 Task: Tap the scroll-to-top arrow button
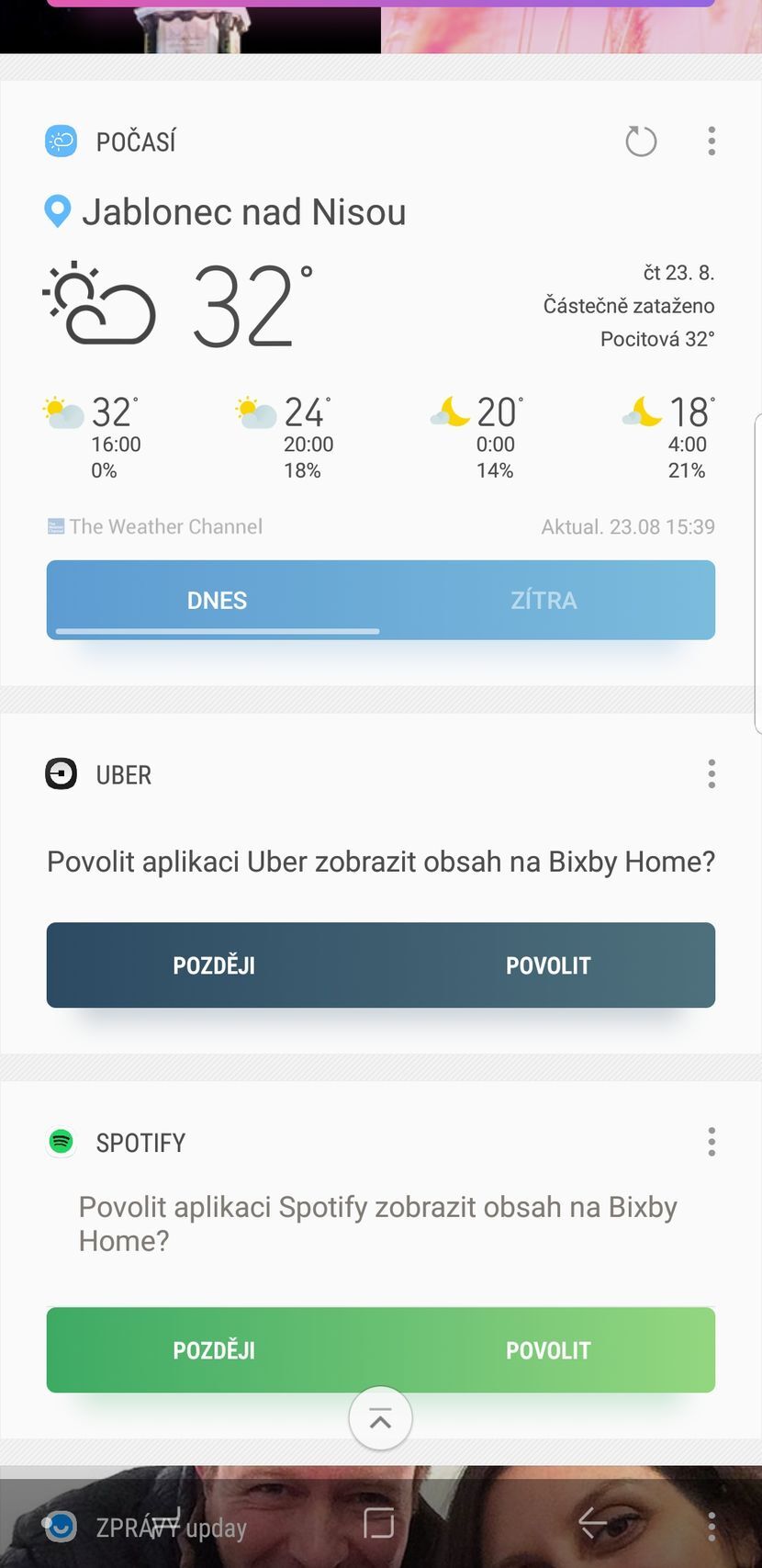click(380, 1417)
